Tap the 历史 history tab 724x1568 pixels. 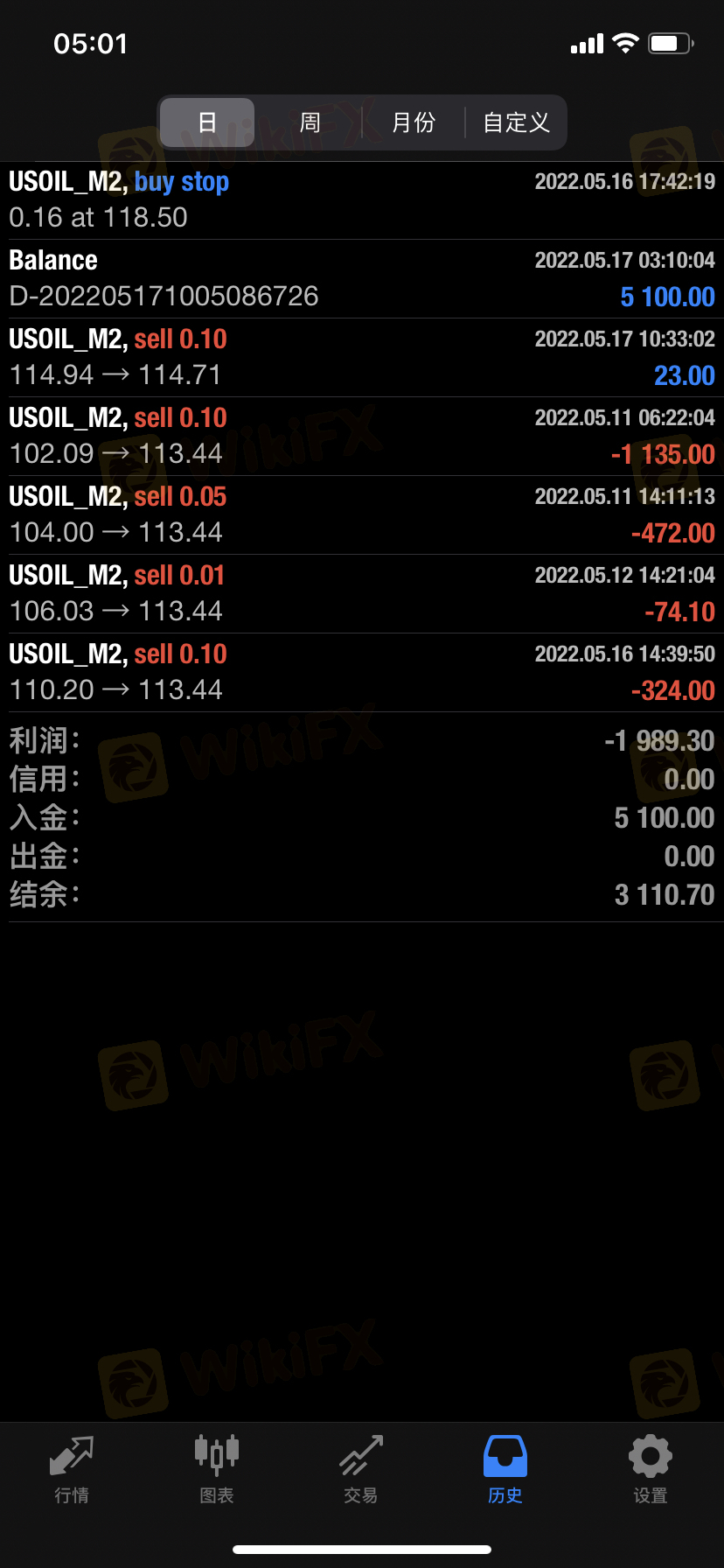click(505, 1470)
